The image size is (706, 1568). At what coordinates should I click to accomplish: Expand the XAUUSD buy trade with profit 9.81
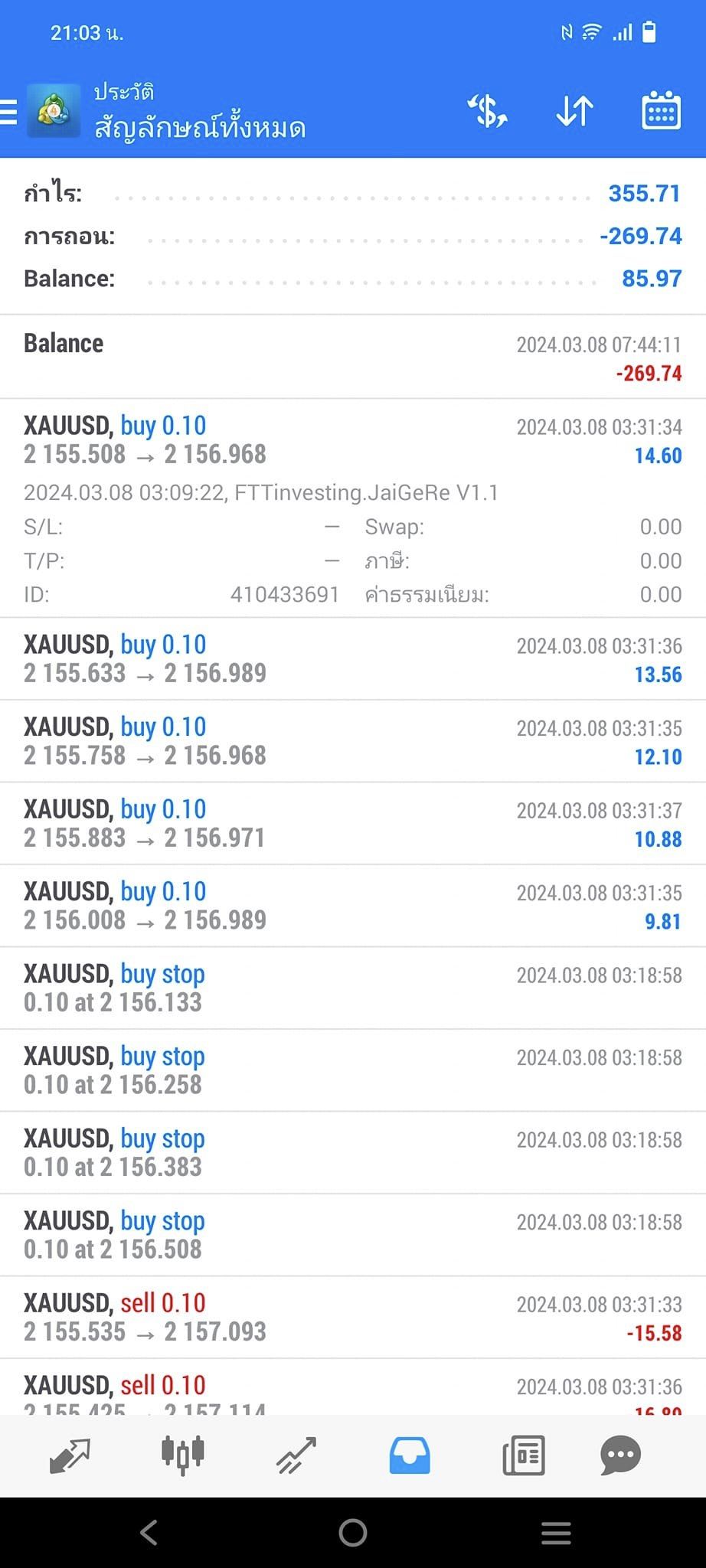pyautogui.click(x=353, y=905)
